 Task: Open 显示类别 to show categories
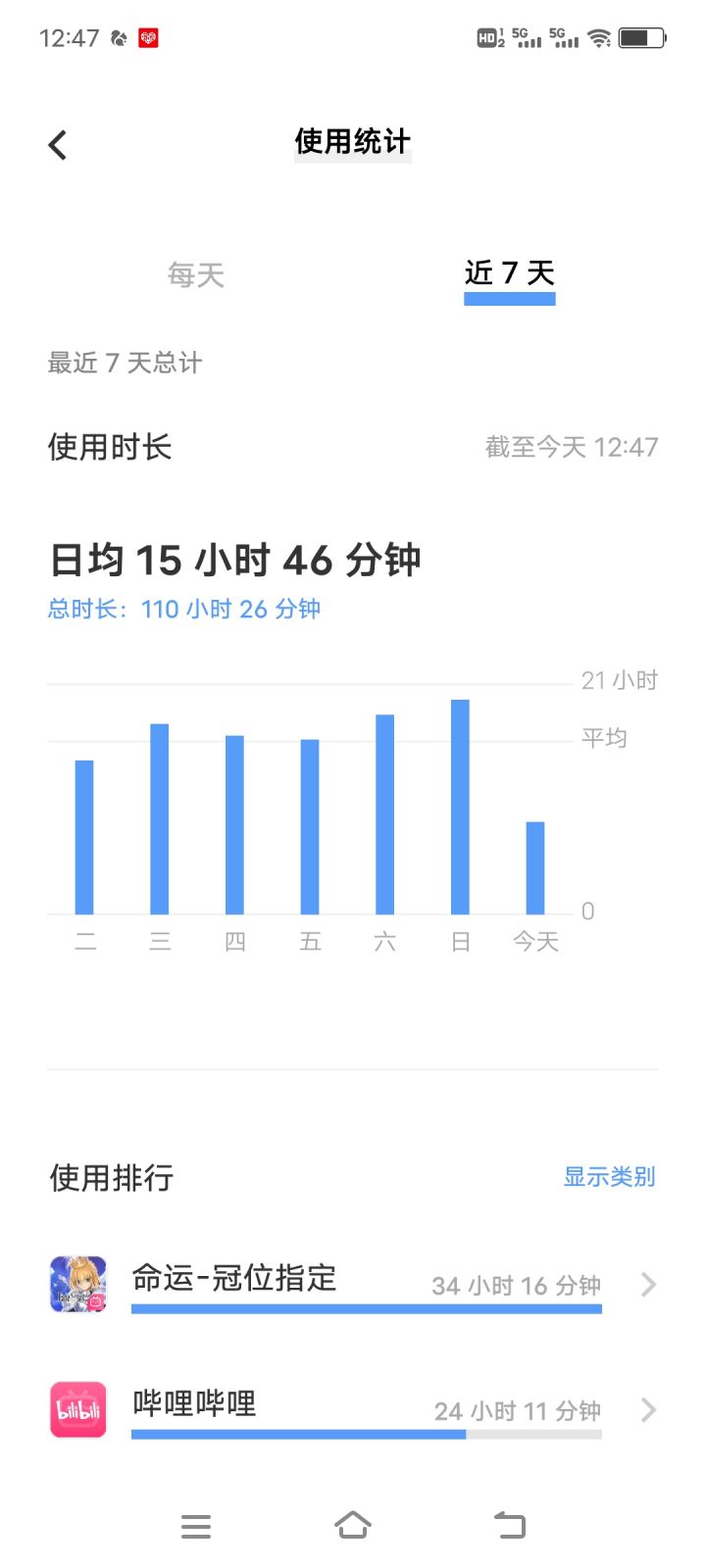point(609,1177)
